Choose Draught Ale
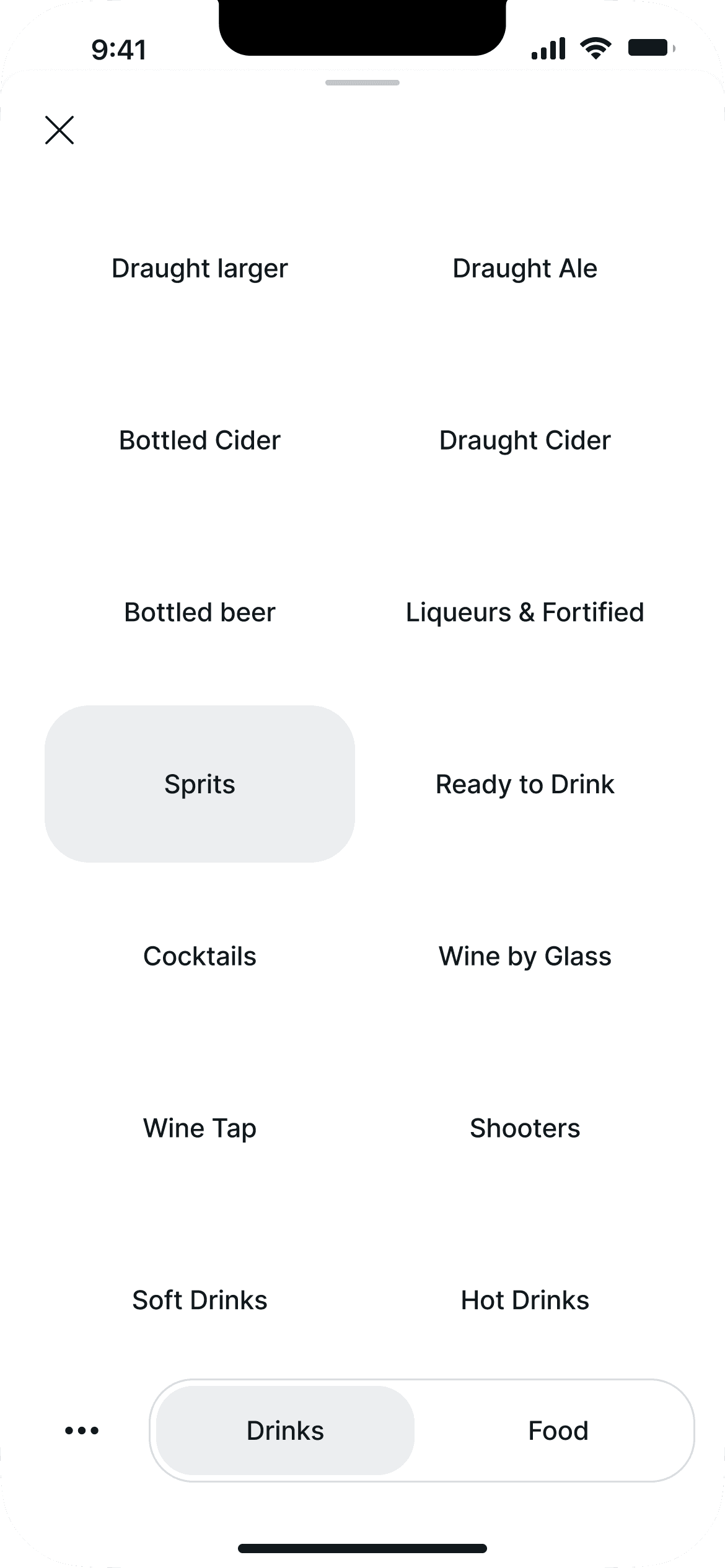This screenshot has width=725, height=1568. click(x=525, y=269)
